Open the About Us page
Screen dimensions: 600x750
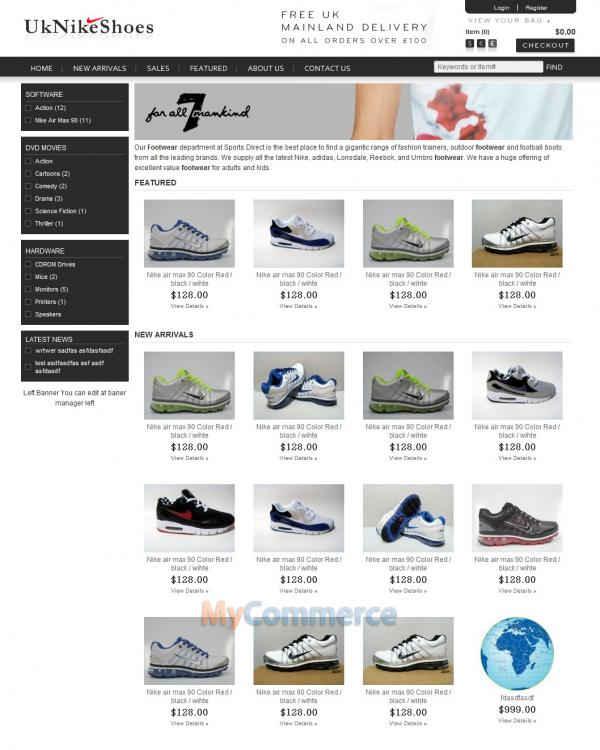coord(266,68)
